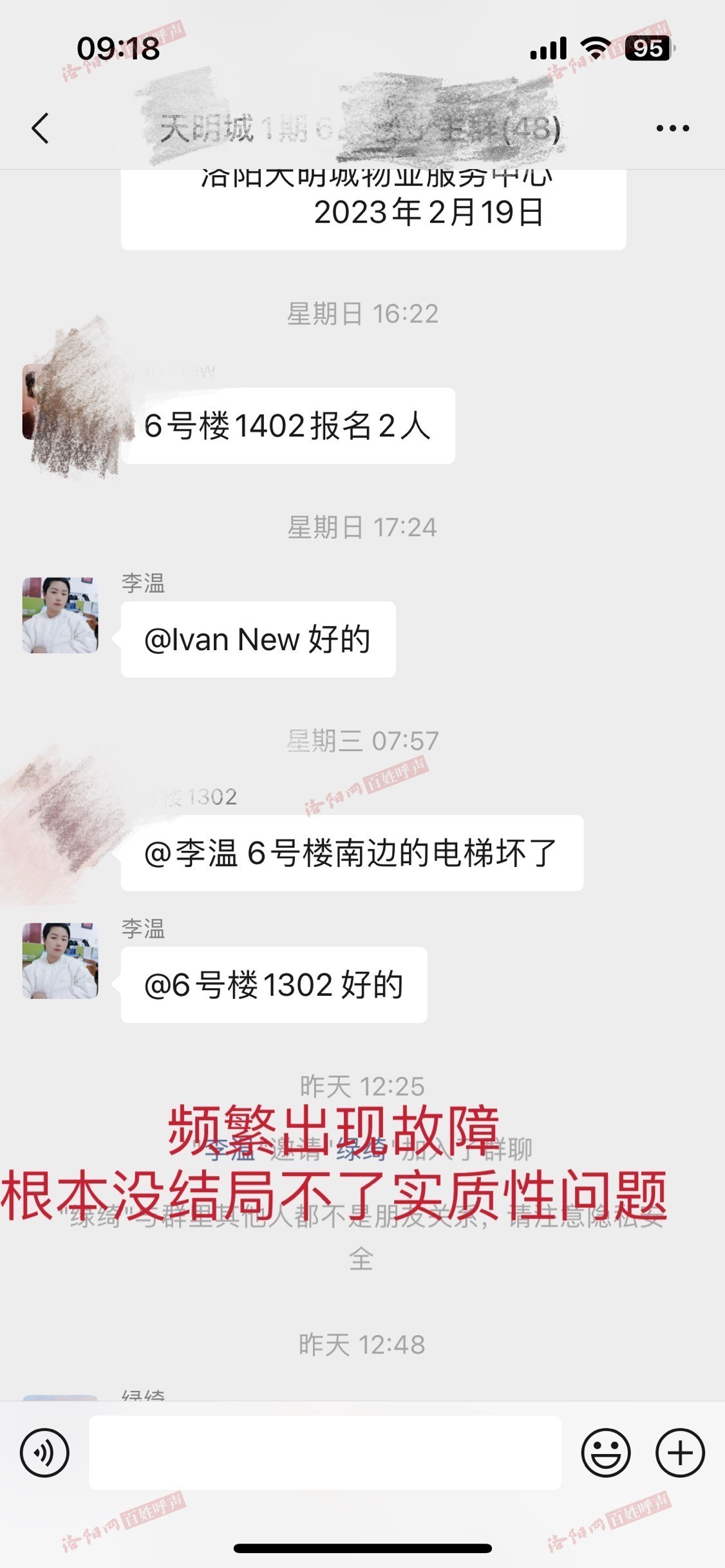
Task: Open 李温's avatar beside "@Ivan New 好的"
Action: click(x=61, y=615)
